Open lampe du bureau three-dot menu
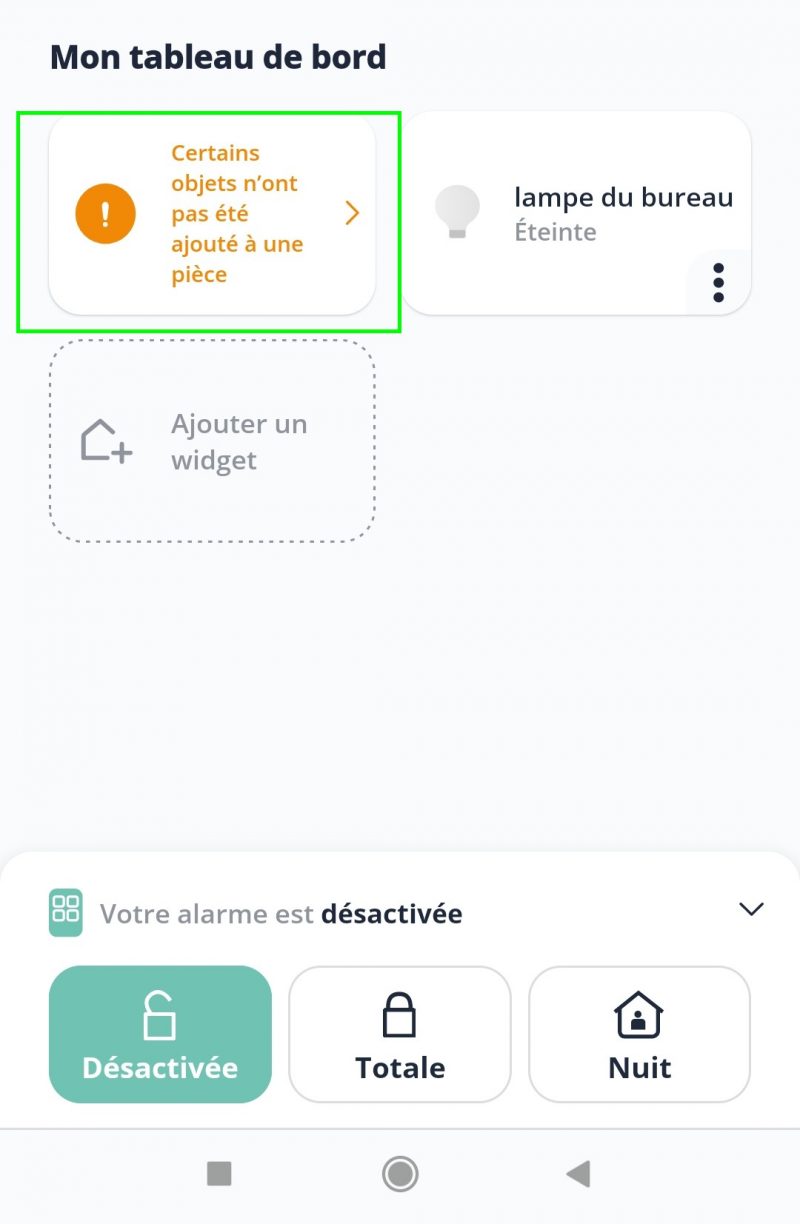This screenshot has height=1224, width=800. pyautogui.click(x=718, y=283)
